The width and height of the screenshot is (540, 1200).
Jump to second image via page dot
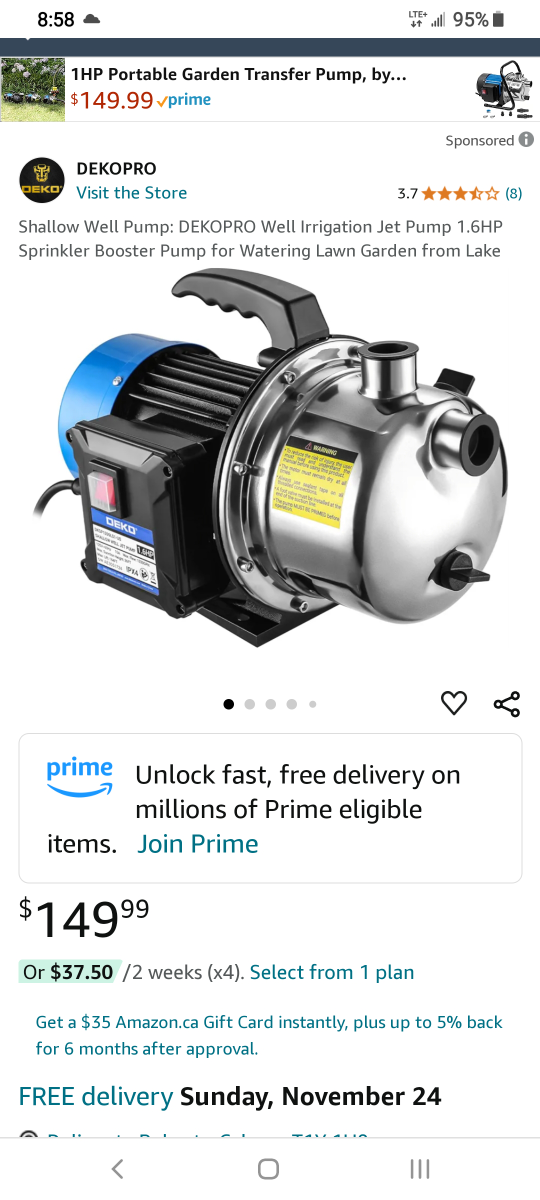pyautogui.click(x=249, y=704)
